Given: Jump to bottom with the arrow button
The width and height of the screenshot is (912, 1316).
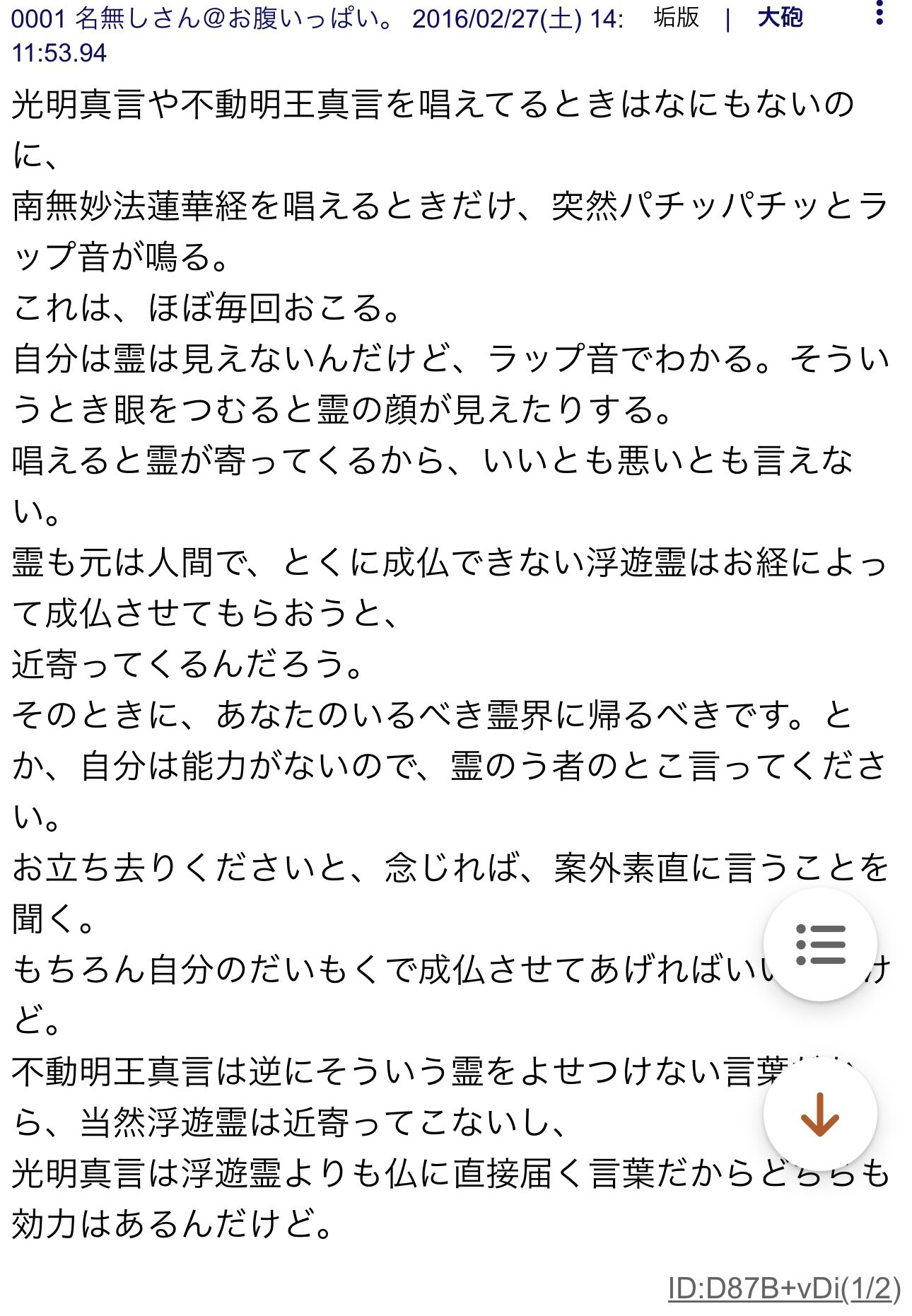Looking at the screenshot, I should (x=820, y=1114).
